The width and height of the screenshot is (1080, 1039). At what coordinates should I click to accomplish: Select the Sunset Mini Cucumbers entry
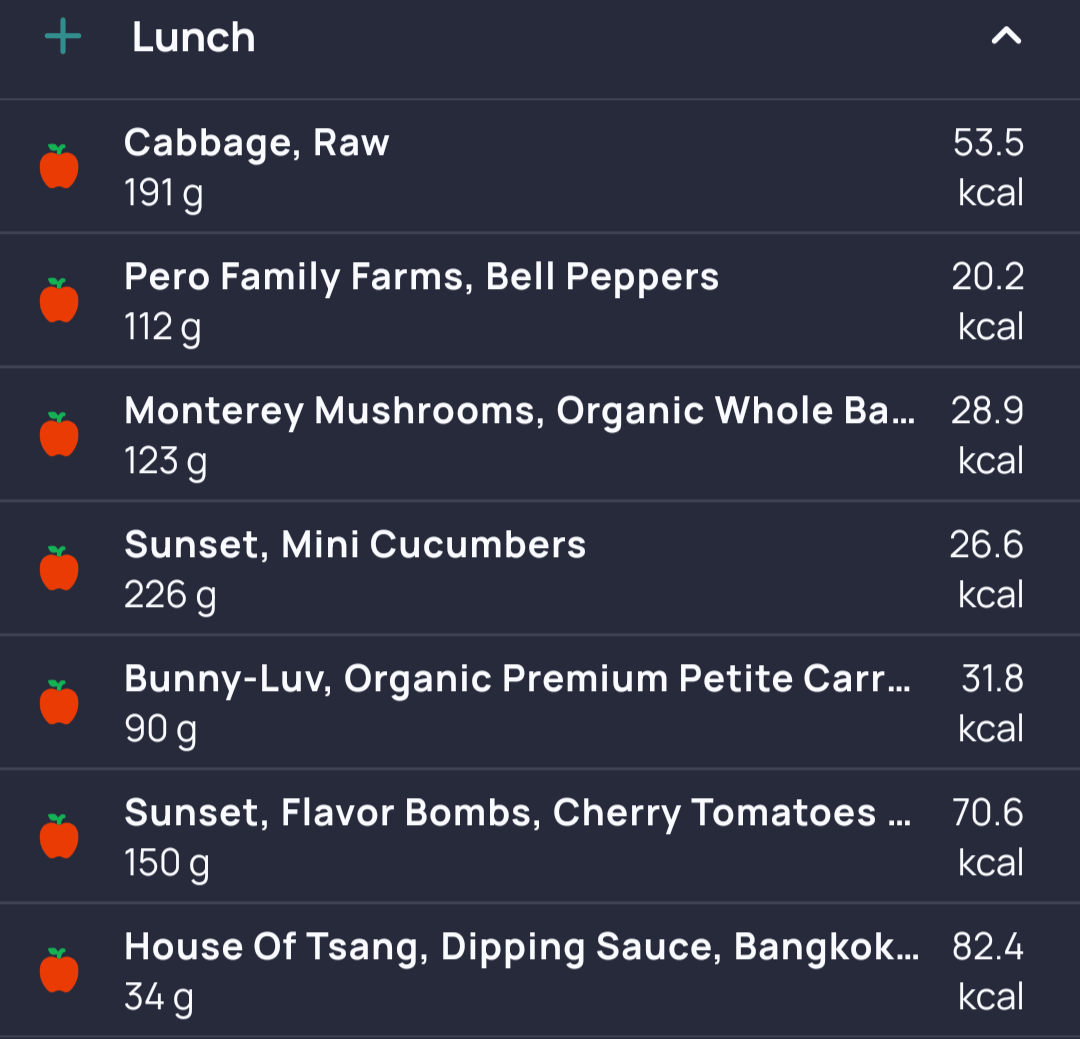[x=540, y=569]
